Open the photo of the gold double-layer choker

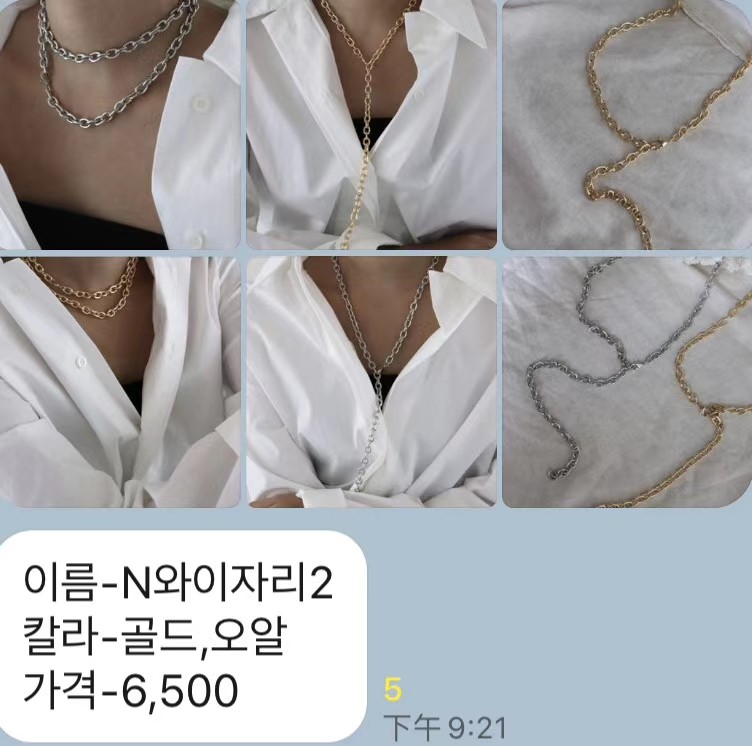[x=120, y=382]
